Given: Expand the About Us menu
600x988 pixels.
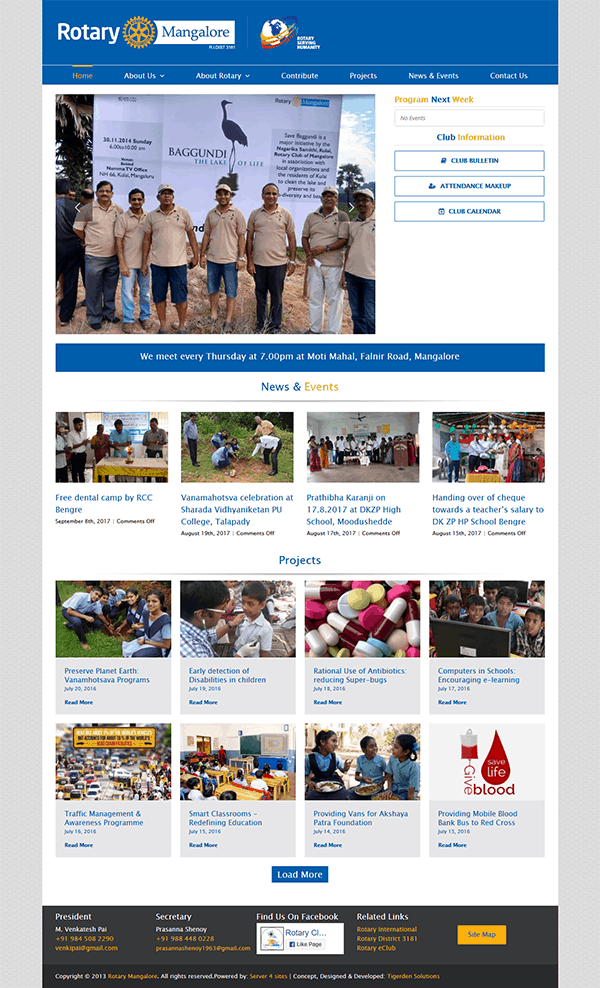Looking at the screenshot, I should 143,76.
